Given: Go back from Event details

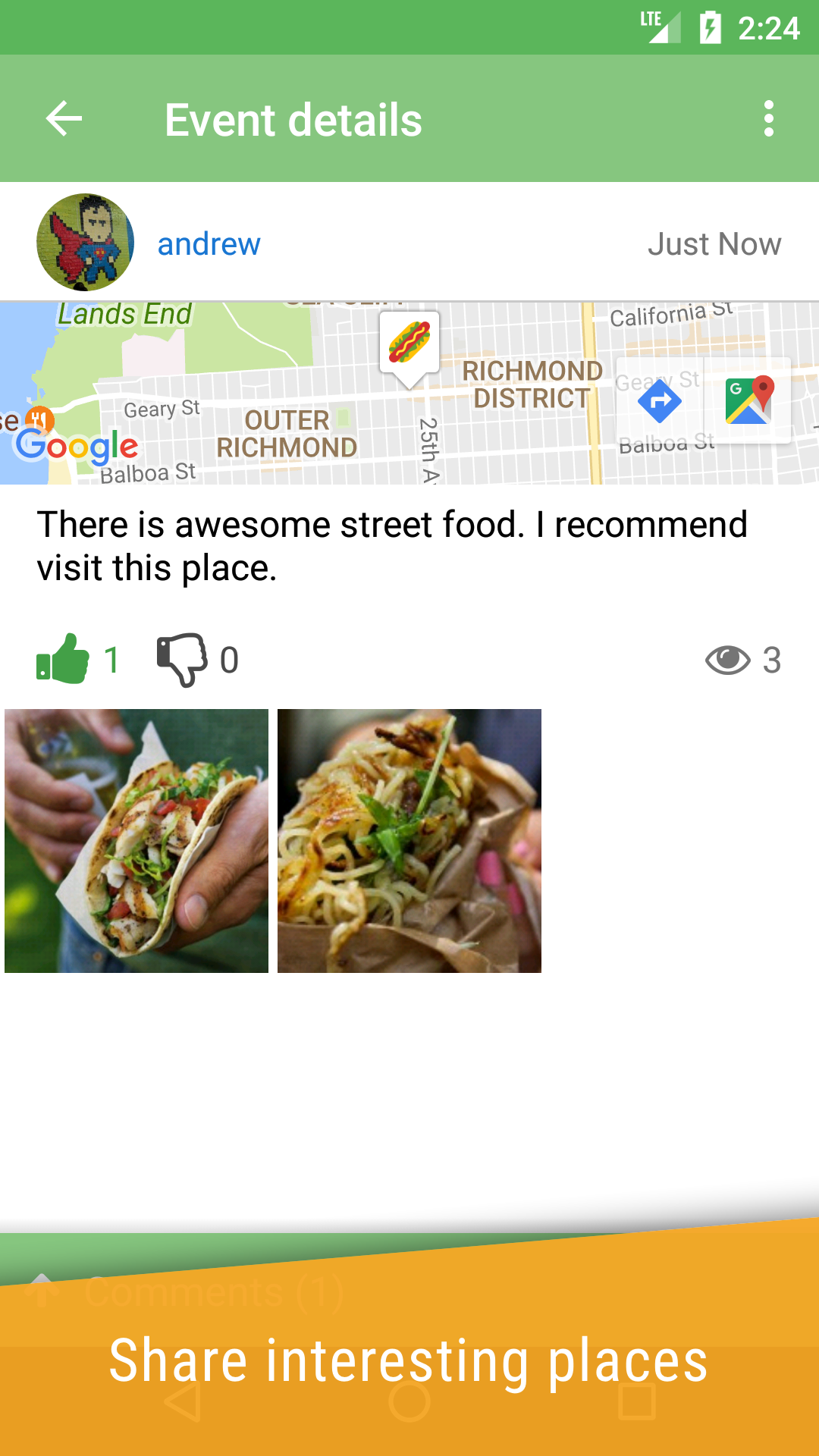Looking at the screenshot, I should click(64, 119).
